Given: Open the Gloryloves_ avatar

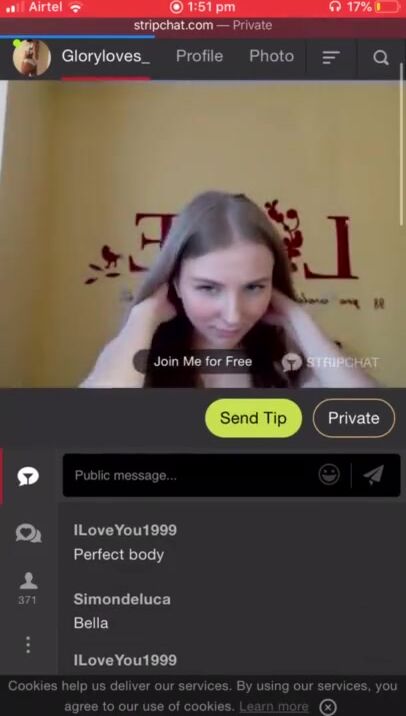Looking at the screenshot, I should pyautogui.click(x=32, y=58).
